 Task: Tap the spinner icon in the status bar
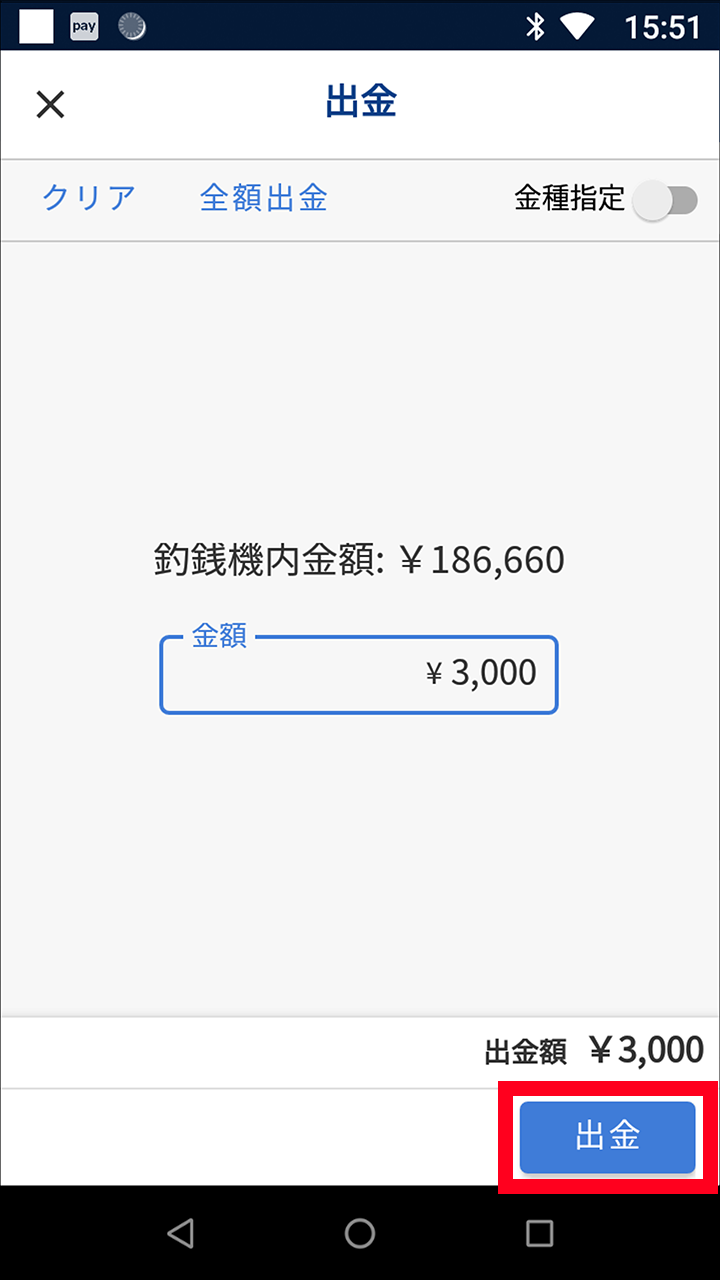pyautogui.click(x=130, y=26)
